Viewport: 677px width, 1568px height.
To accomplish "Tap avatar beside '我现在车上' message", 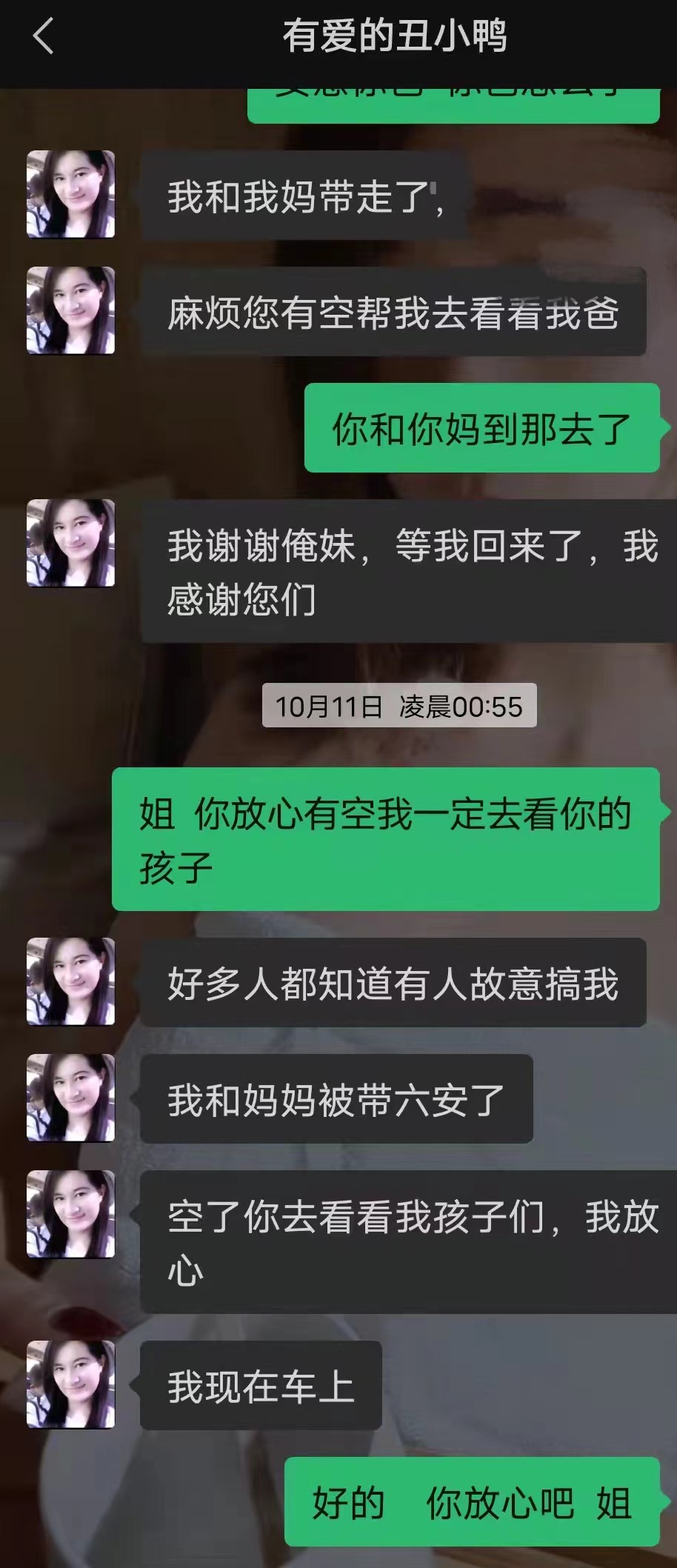I will click(70, 1385).
